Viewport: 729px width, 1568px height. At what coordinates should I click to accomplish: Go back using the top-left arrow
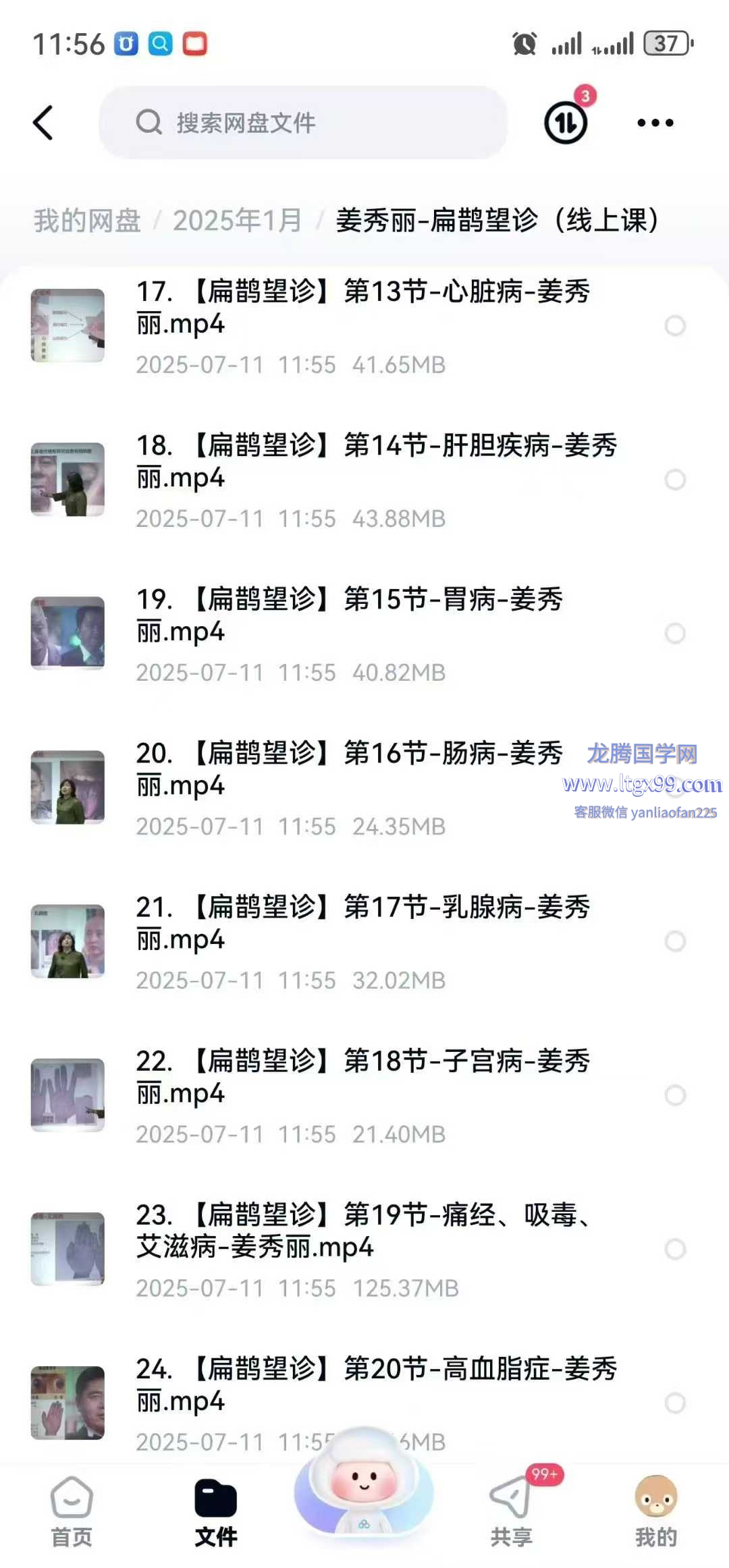coord(43,123)
